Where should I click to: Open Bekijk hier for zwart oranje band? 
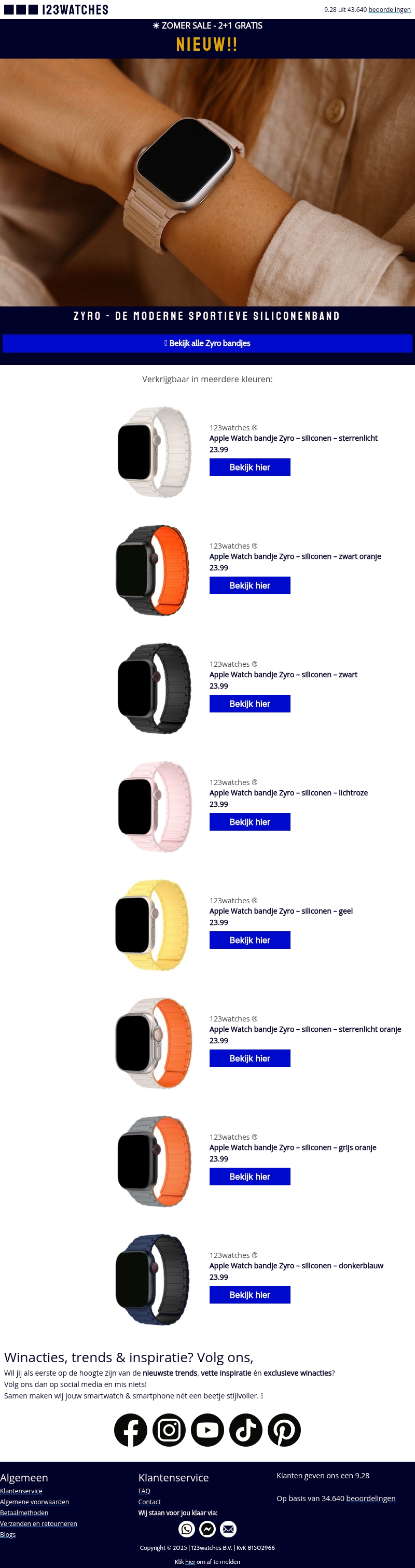point(249,585)
